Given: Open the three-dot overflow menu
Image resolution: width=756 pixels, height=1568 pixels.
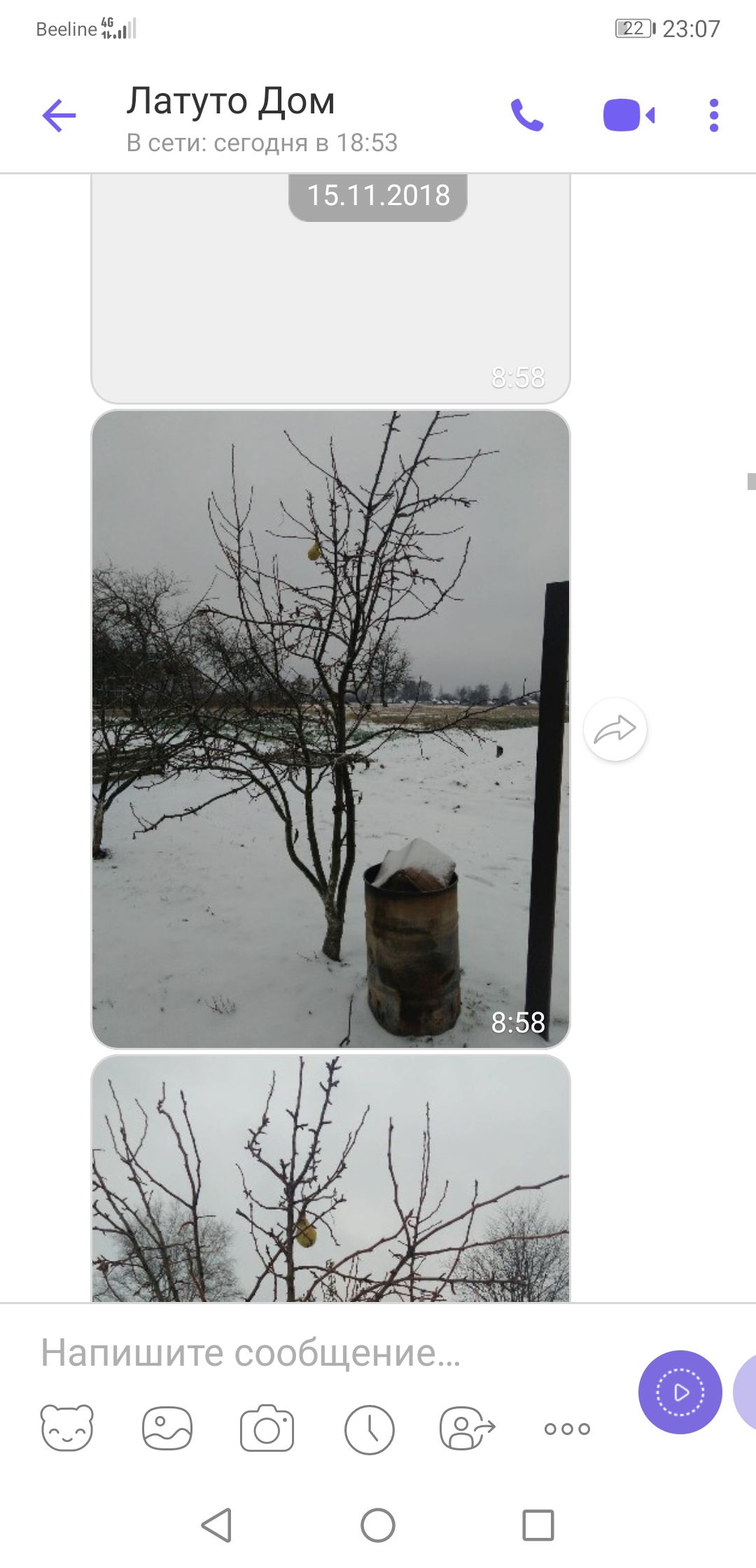Looking at the screenshot, I should coord(713,115).
